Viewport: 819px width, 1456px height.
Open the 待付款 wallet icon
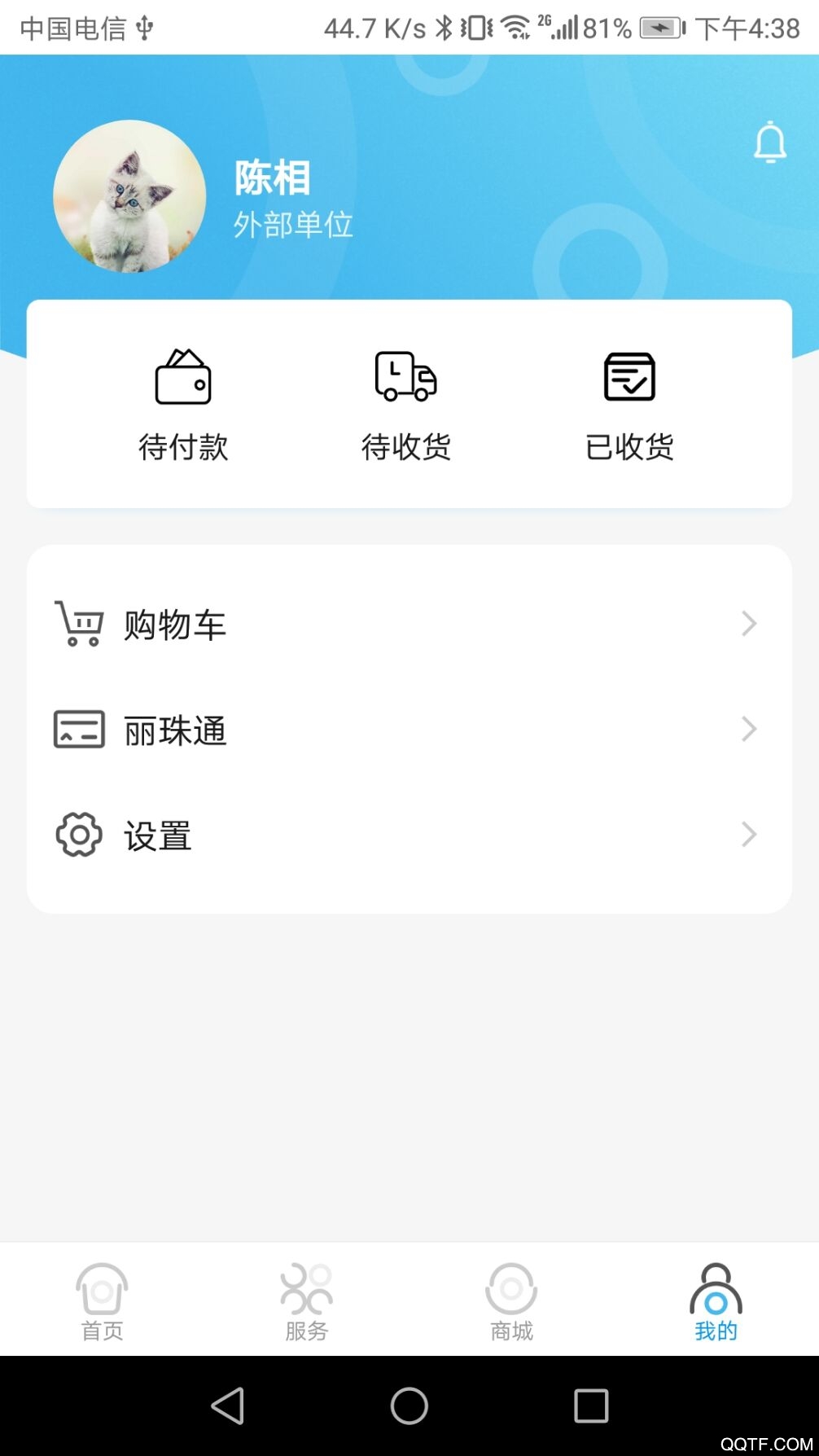(x=184, y=376)
